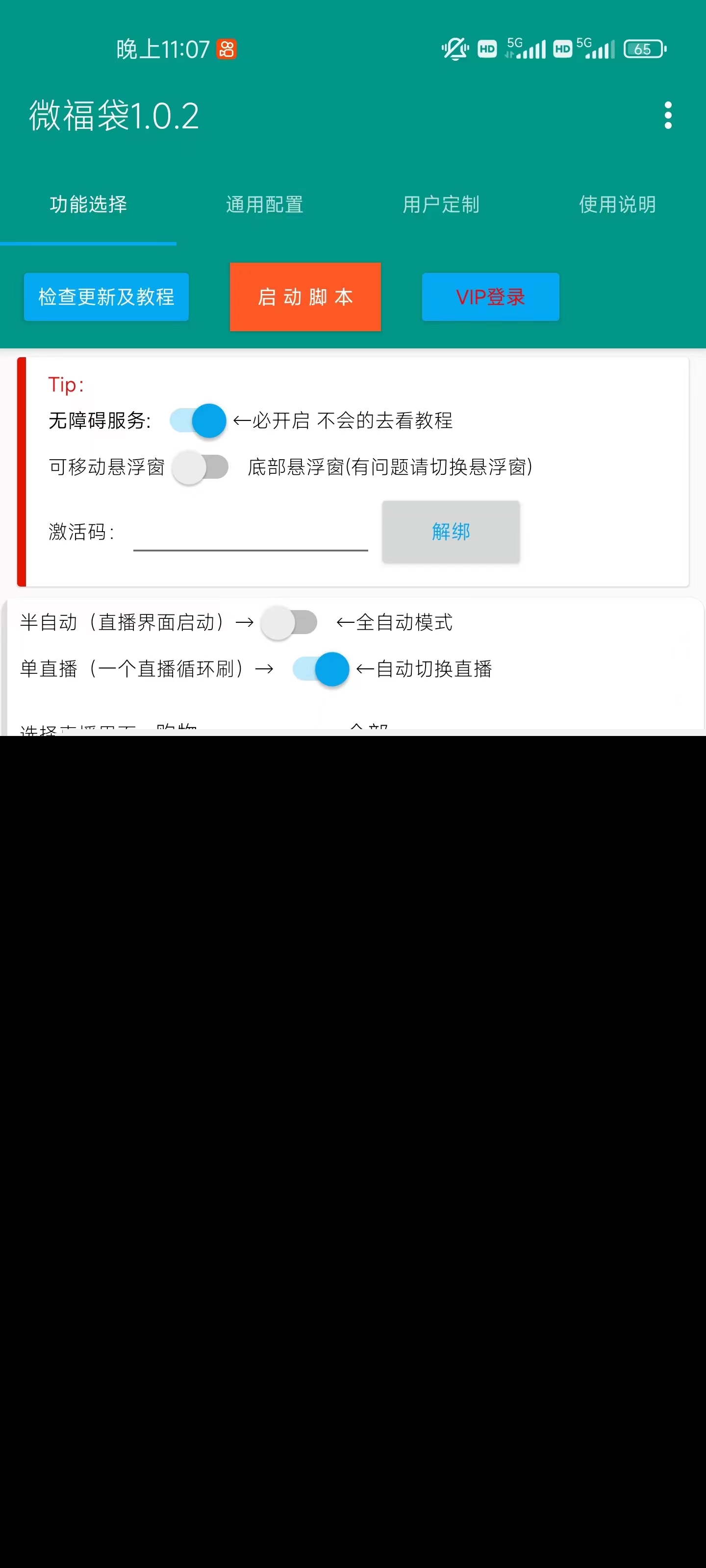
Task: Switch to the 通用配置 tab
Action: point(264,204)
